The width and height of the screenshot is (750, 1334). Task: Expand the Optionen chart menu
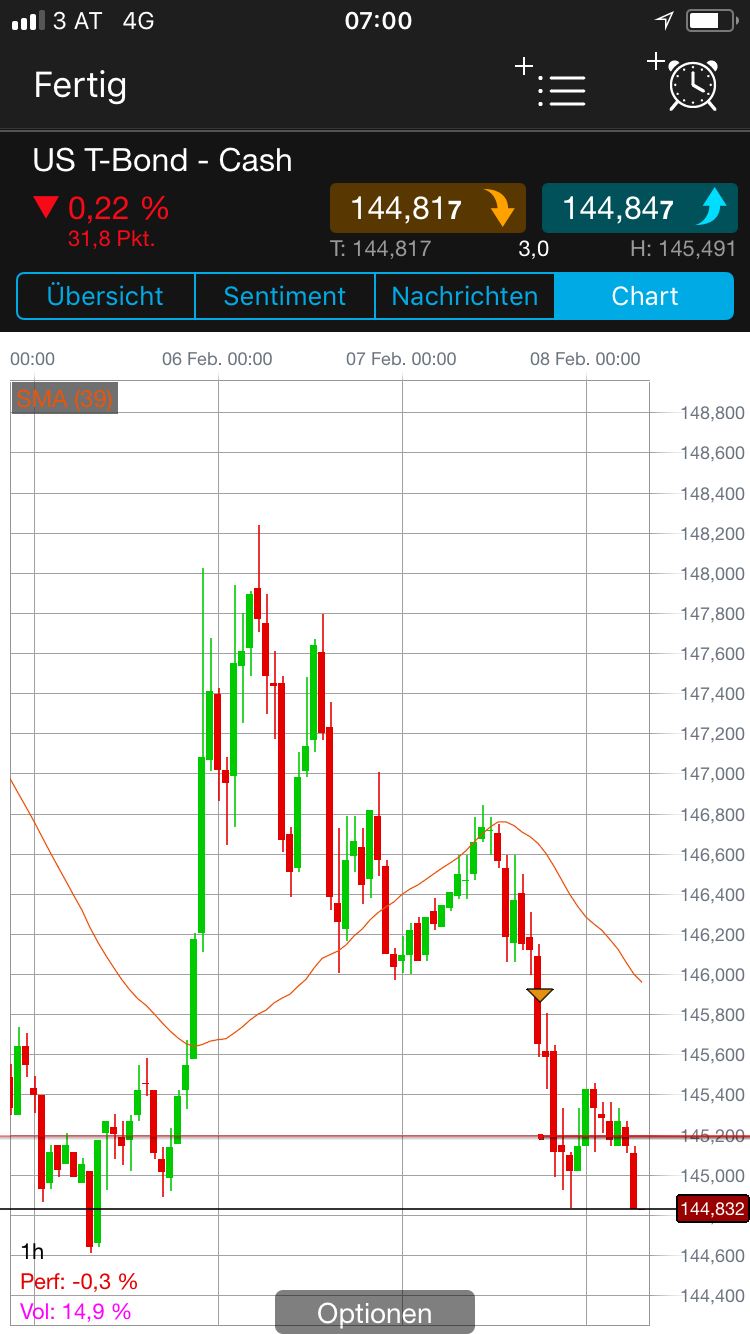coord(375,1312)
